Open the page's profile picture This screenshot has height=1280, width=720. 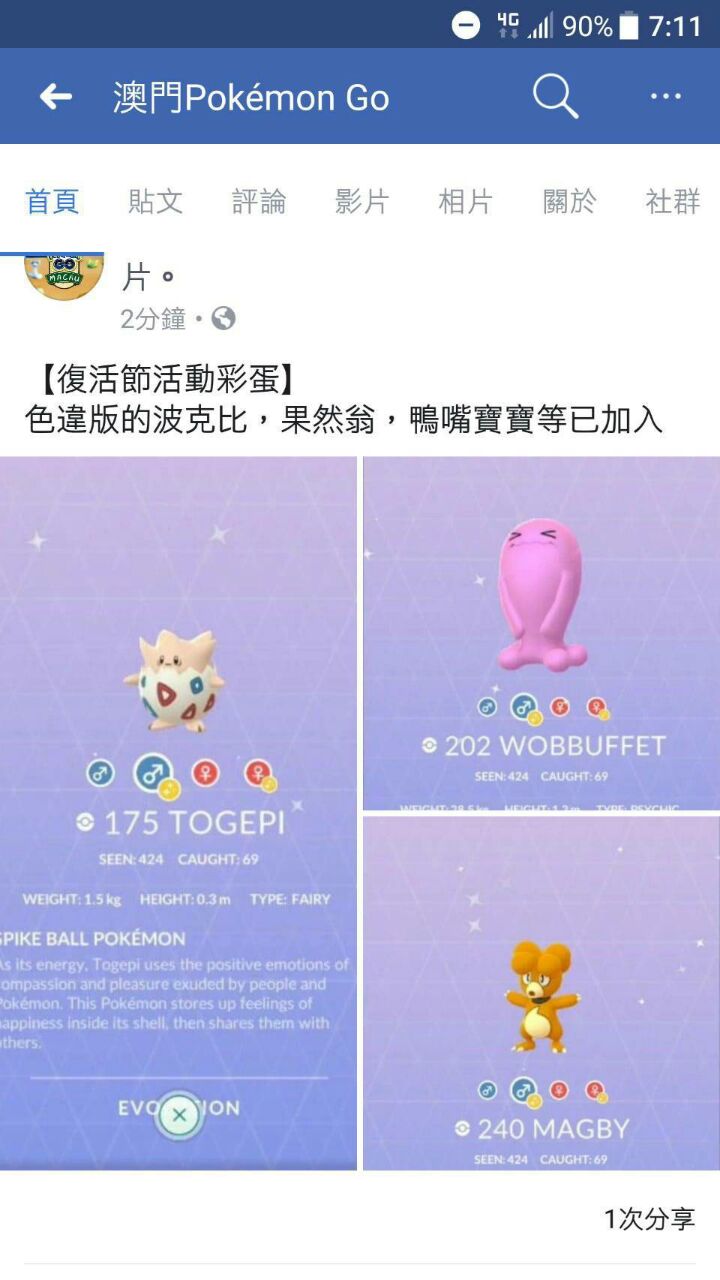click(x=64, y=277)
